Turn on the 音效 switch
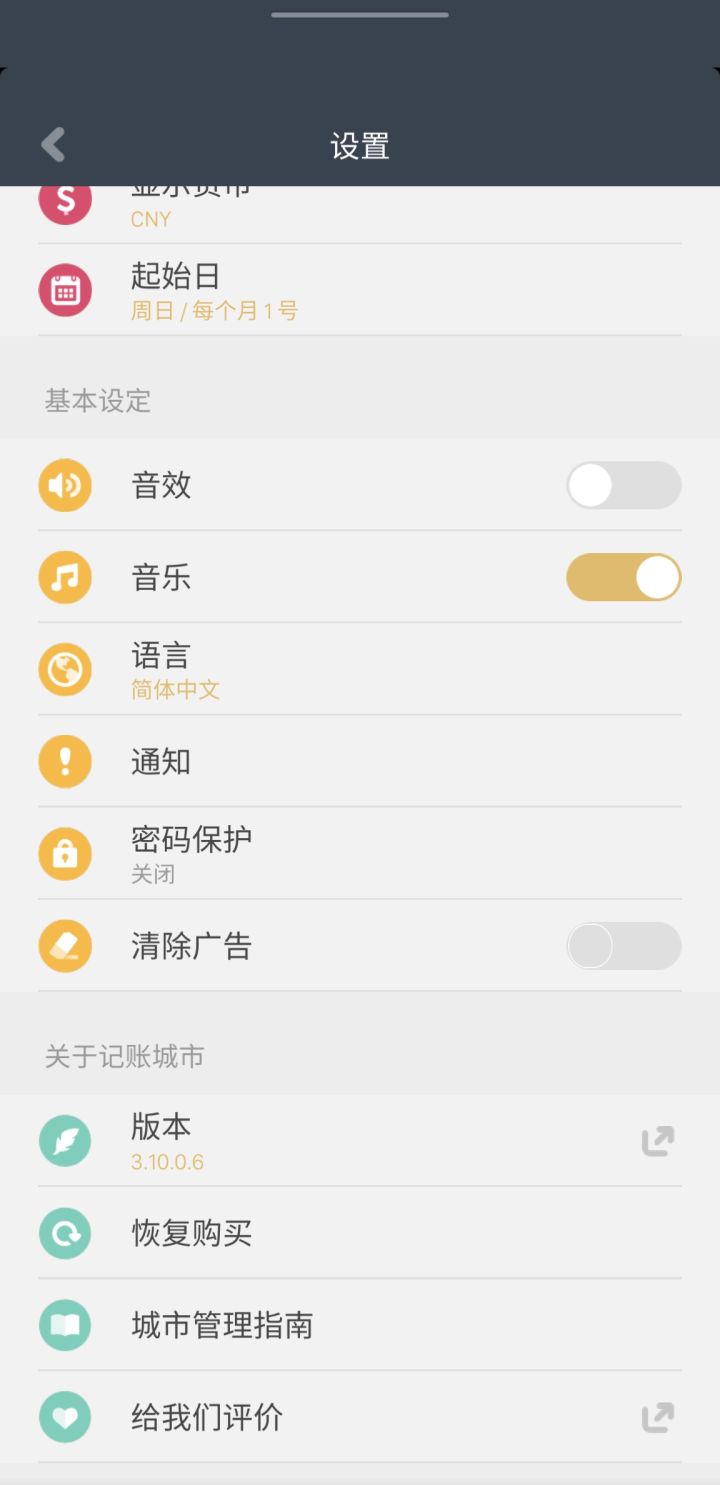720x1485 pixels. tap(624, 486)
